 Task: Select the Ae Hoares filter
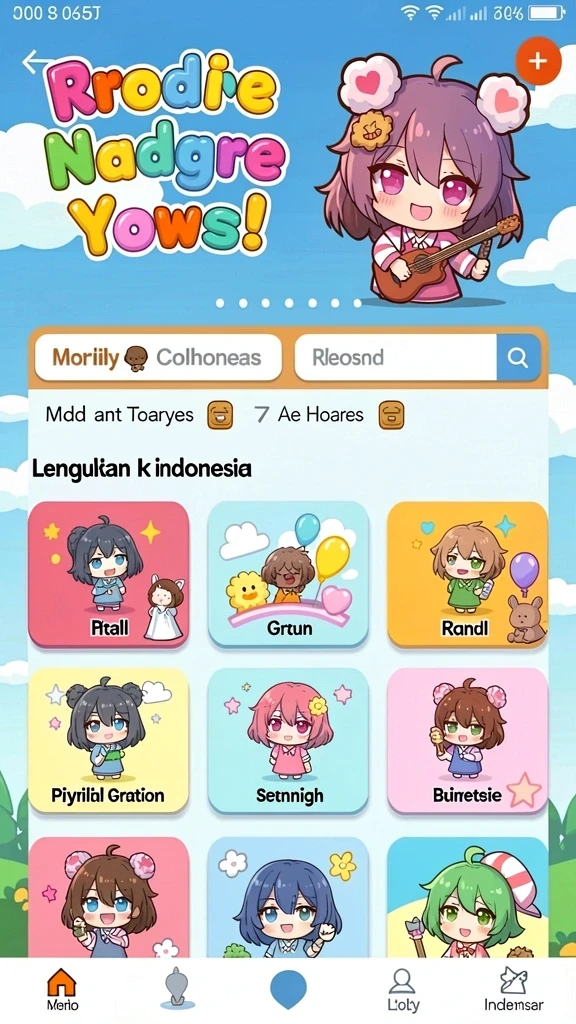328,415
